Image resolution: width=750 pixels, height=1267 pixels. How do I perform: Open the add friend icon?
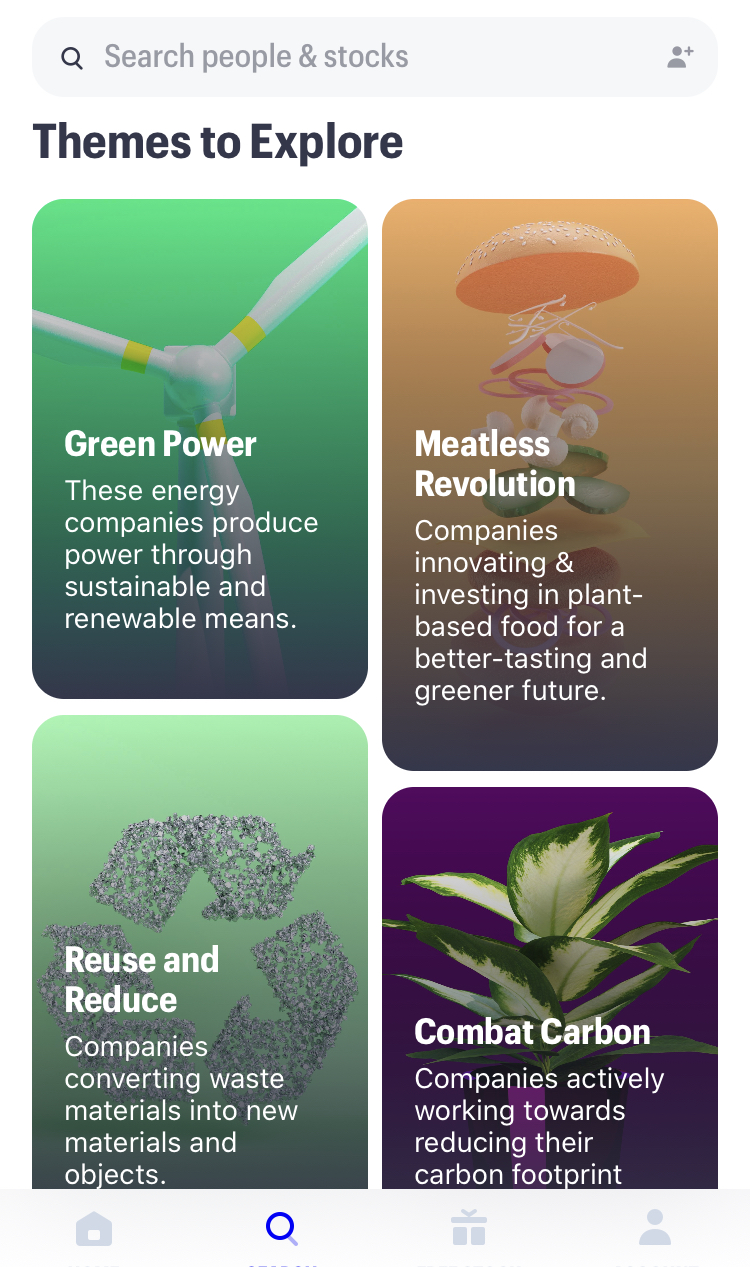point(680,57)
